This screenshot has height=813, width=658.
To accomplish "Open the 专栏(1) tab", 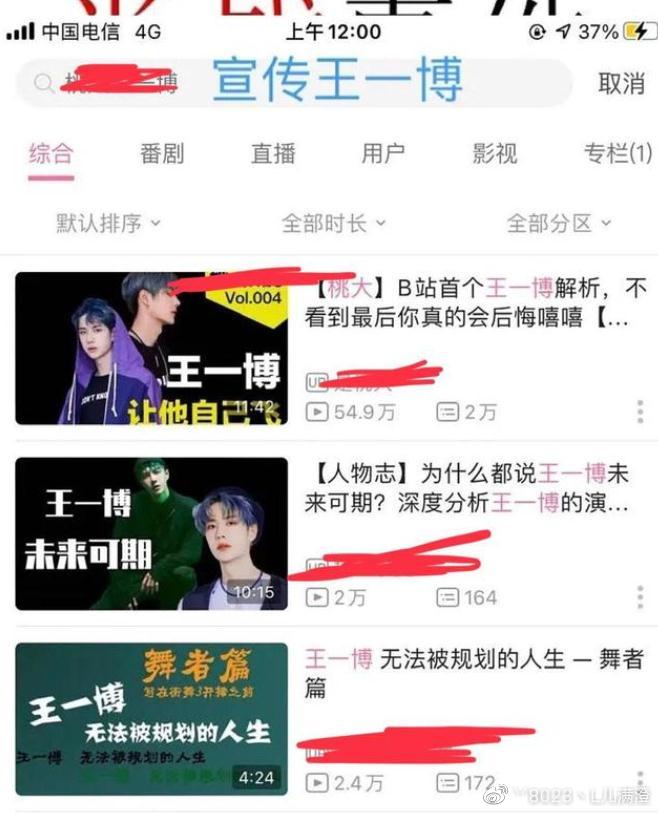I will click(617, 154).
